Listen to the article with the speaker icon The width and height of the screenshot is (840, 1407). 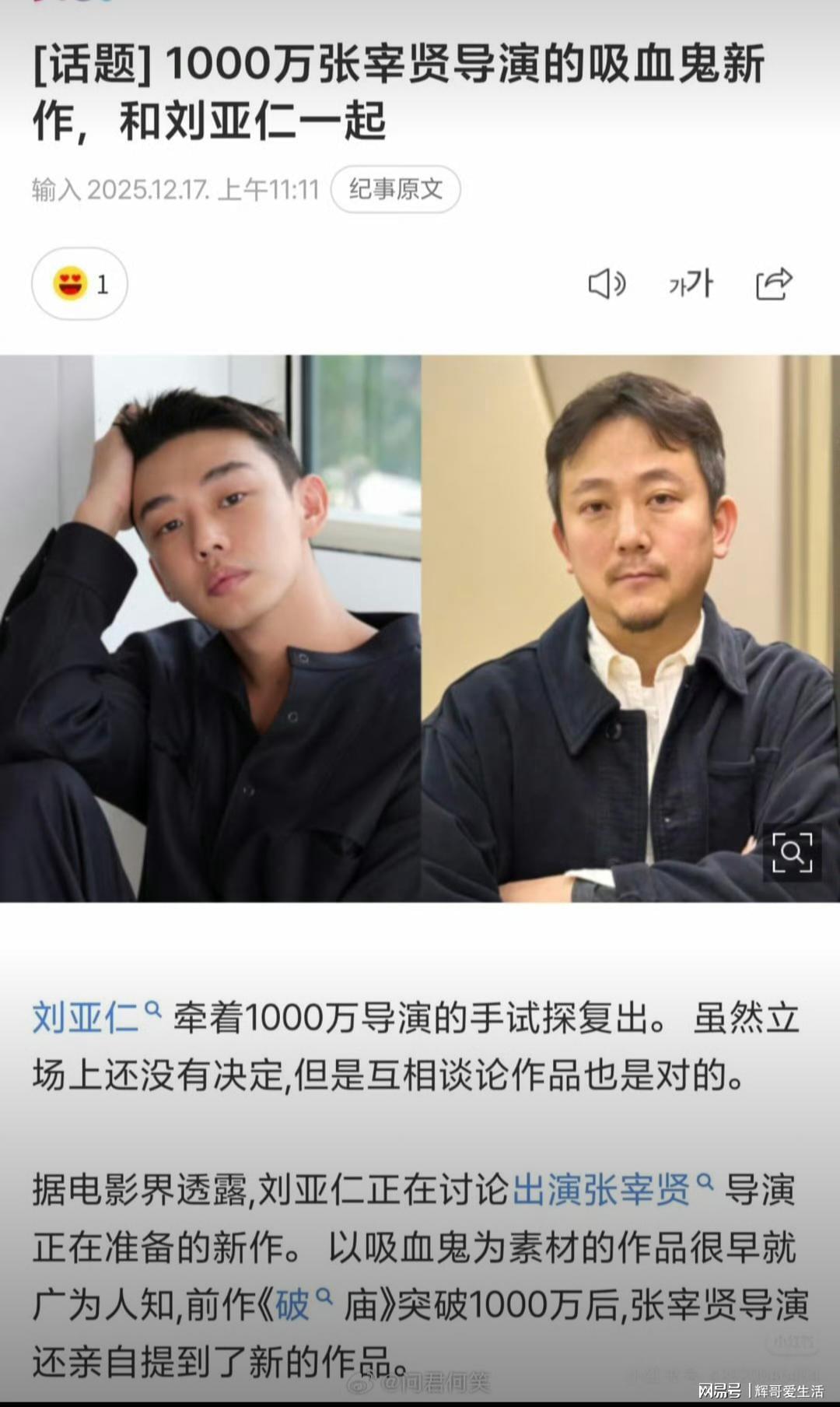607,284
